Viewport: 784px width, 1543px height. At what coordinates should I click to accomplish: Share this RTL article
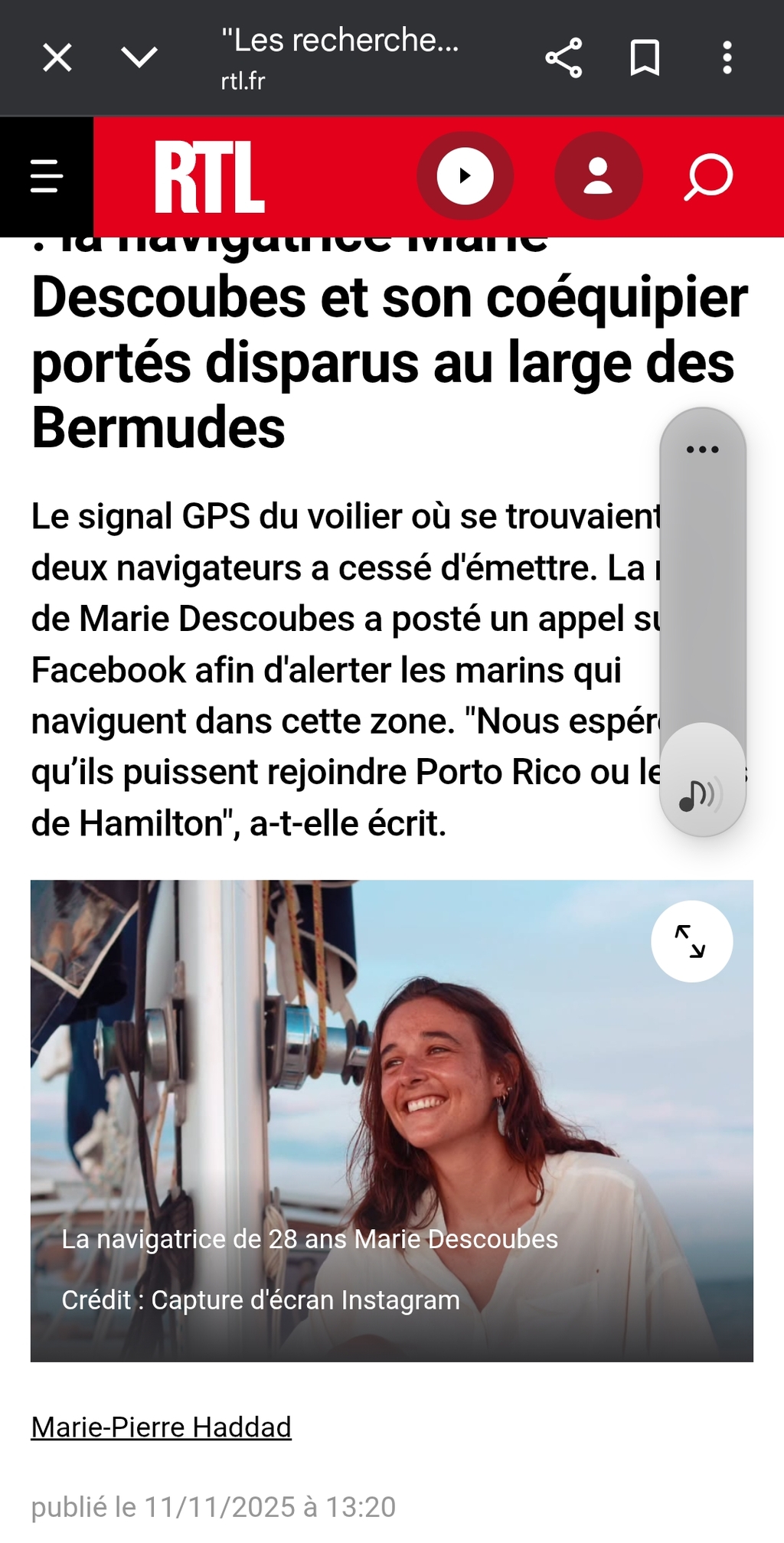click(x=563, y=57)
